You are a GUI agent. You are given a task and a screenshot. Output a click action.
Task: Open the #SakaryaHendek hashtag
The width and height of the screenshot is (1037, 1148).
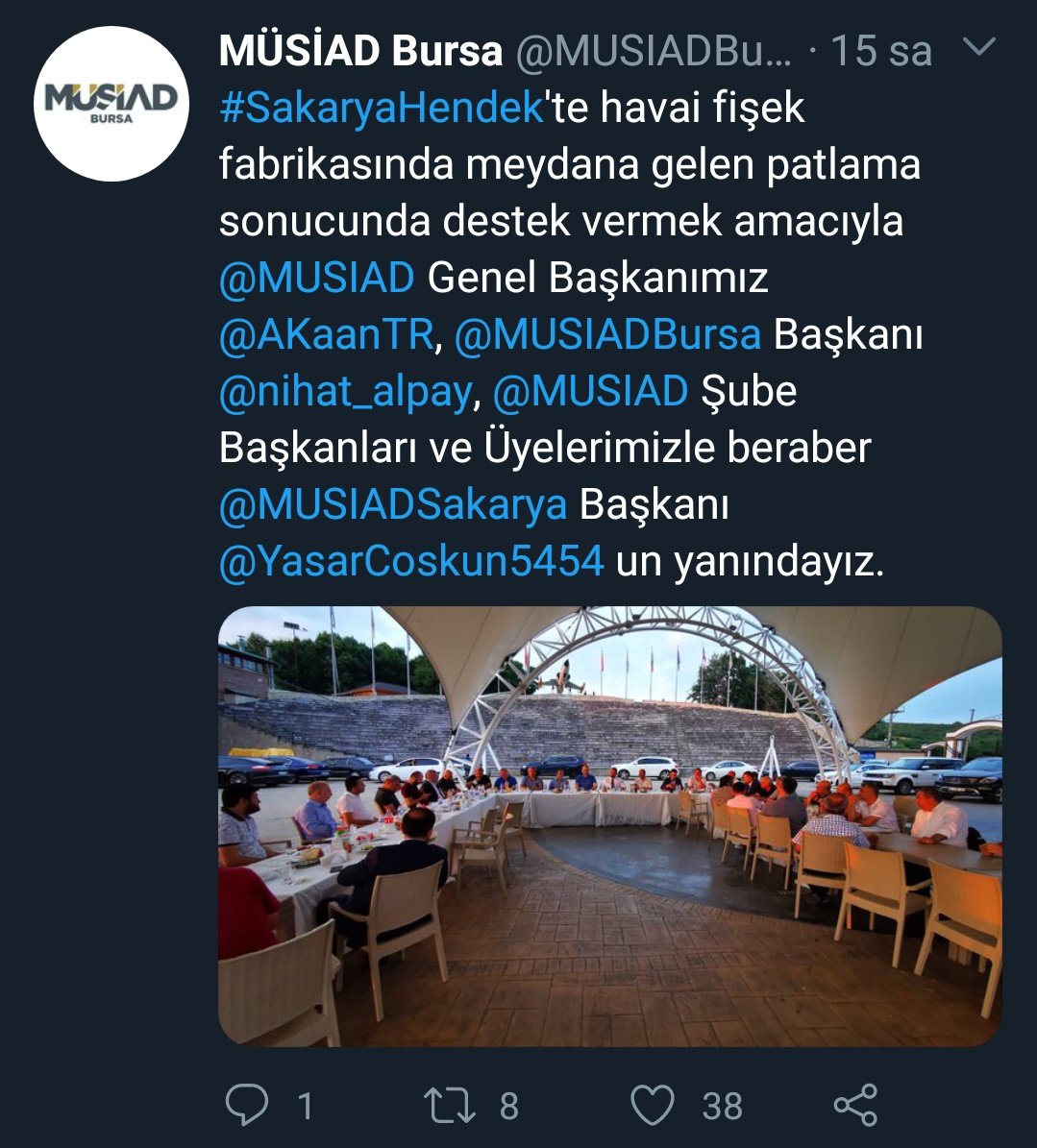coord(382,108)
